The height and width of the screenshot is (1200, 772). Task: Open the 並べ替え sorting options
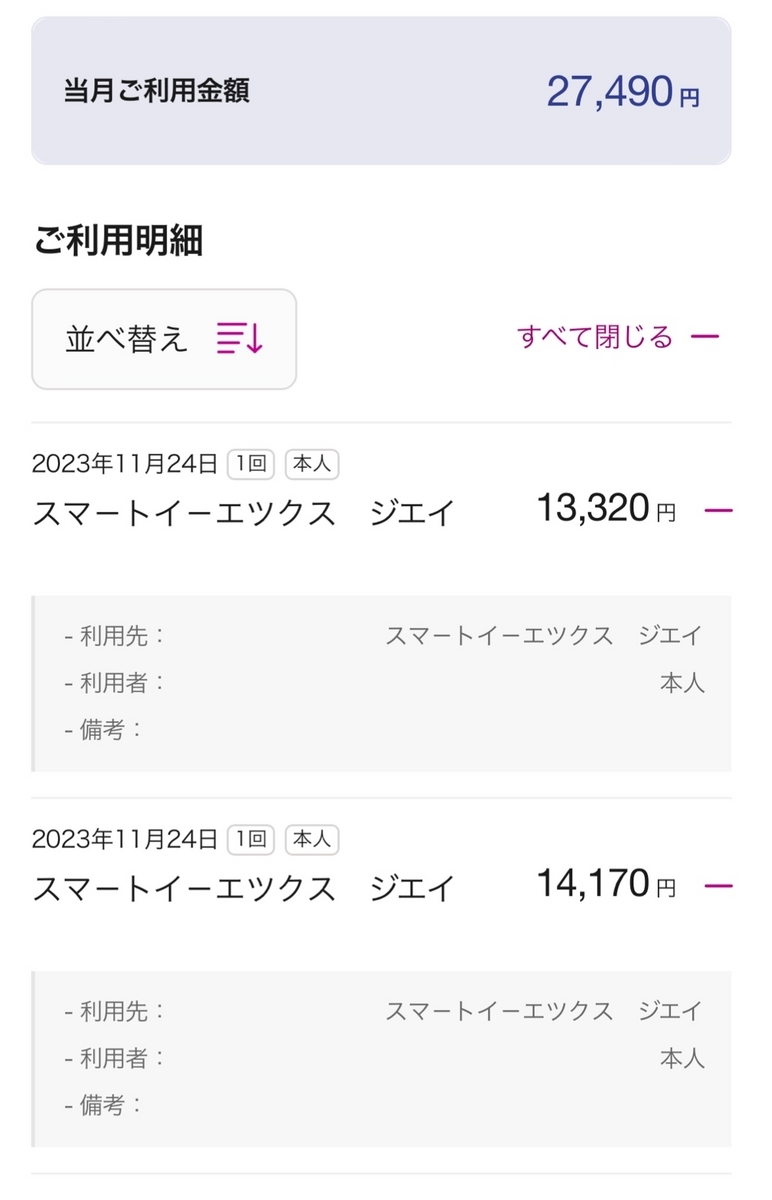click(163, 338)
